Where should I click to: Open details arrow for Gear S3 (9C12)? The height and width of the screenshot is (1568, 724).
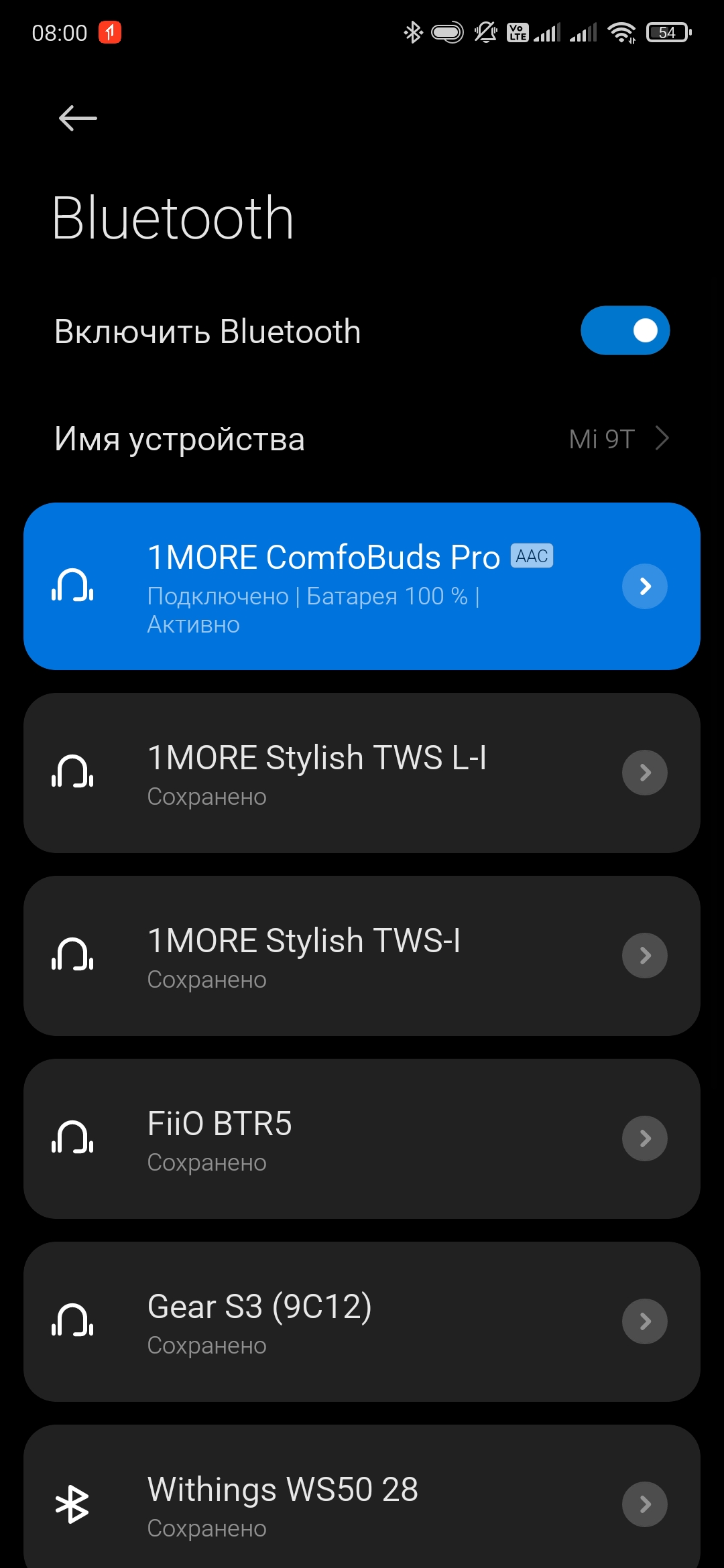(x=644, y=1321)
